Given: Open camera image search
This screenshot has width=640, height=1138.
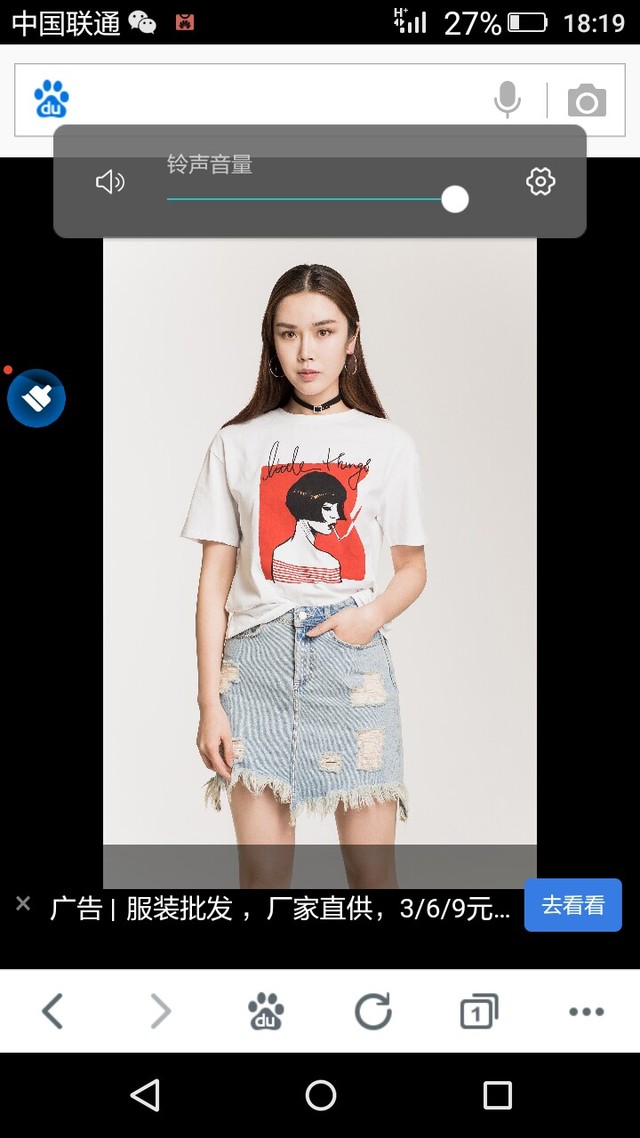Looking at the screenshot, I should tap(586, 100).
